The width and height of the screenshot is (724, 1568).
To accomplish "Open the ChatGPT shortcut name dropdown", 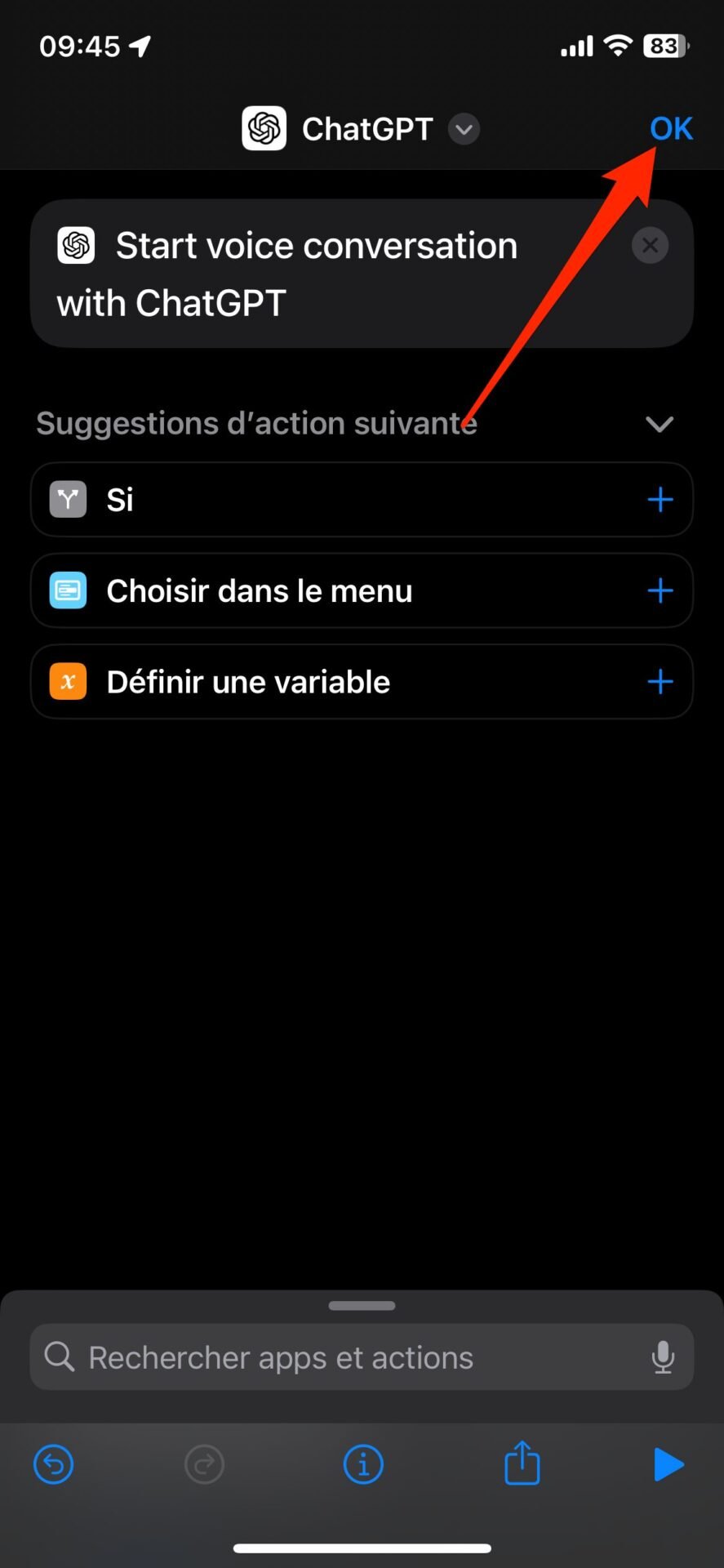I will tap(464, 130).
